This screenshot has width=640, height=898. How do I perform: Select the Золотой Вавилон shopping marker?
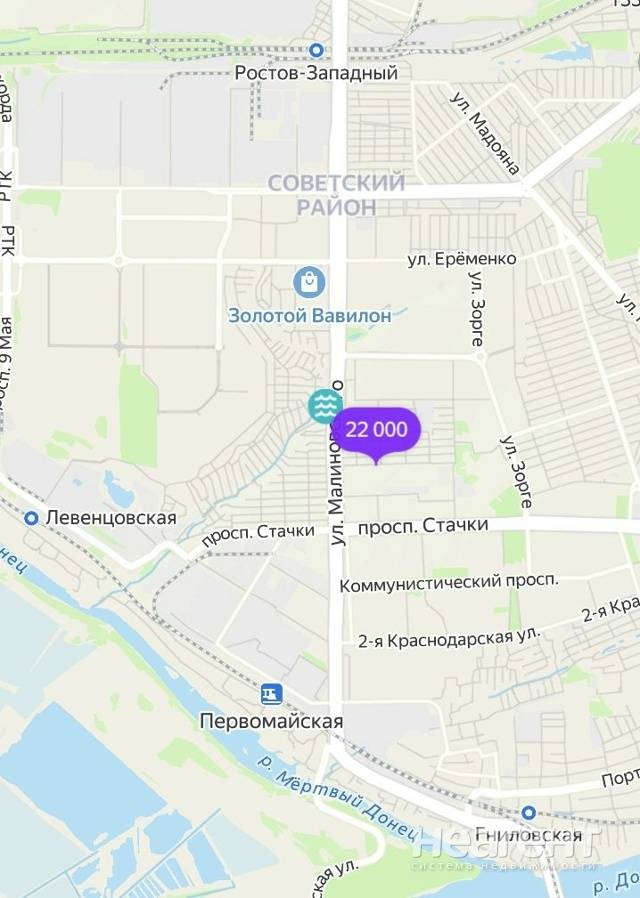(x=309, y=281)
